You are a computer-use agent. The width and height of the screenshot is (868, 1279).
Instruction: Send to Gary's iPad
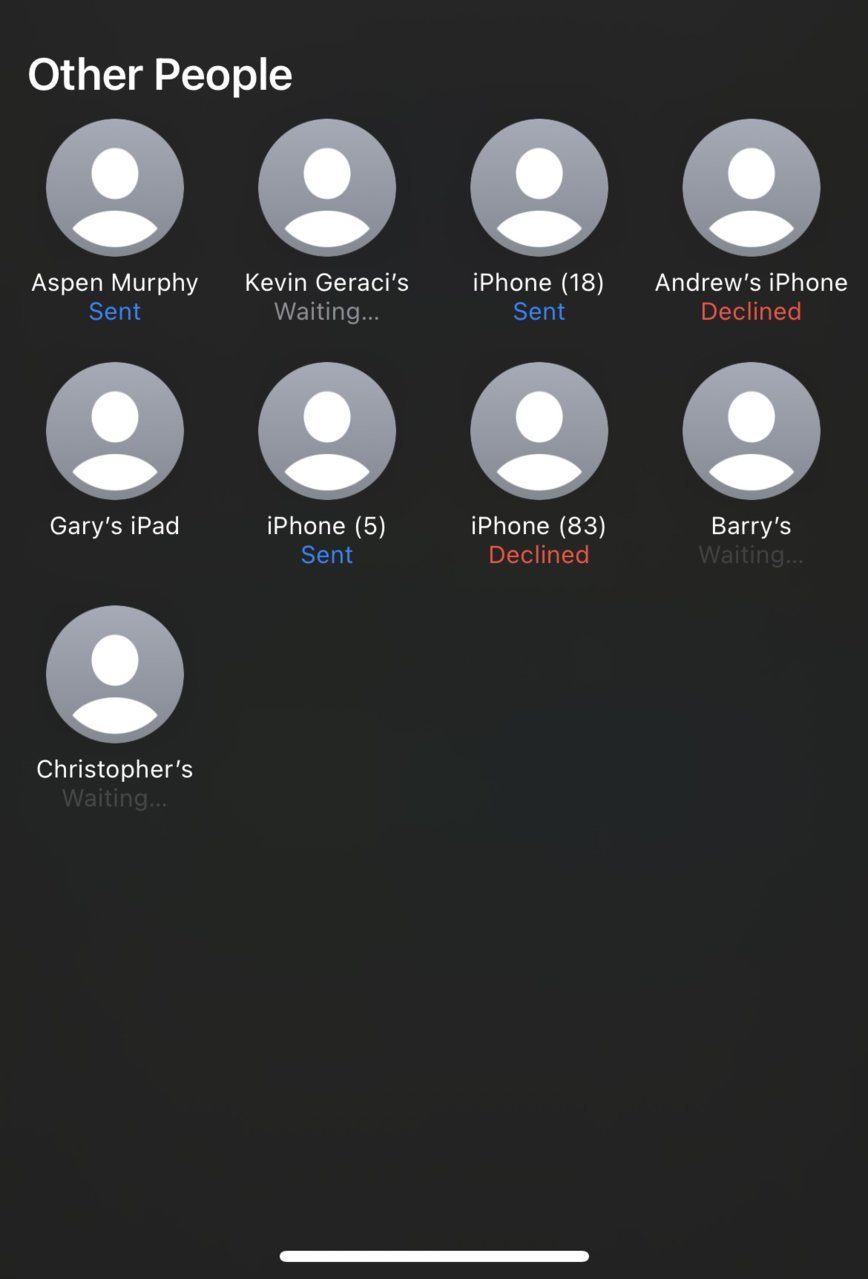(115, 431)
